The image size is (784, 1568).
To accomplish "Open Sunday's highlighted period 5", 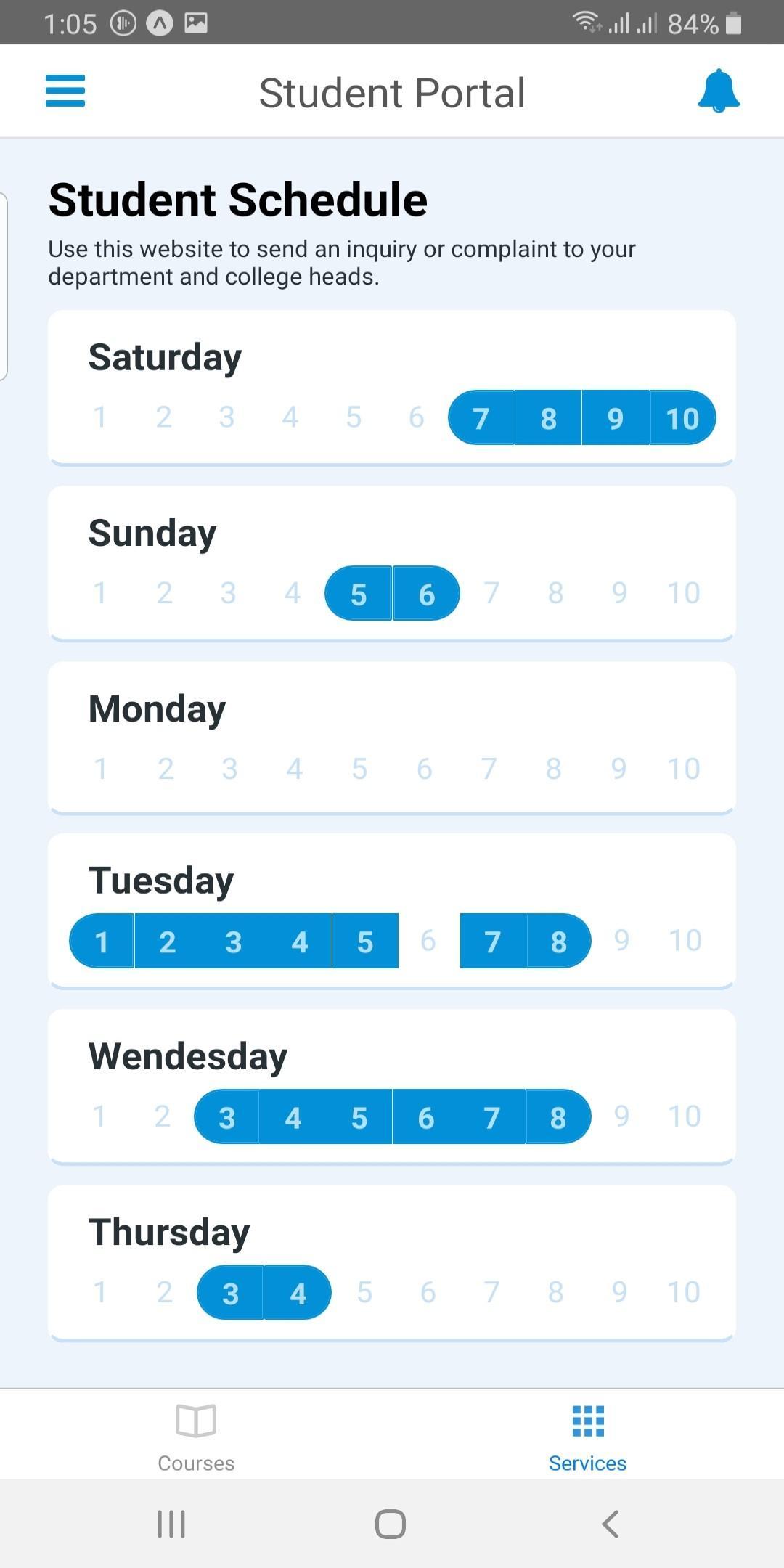I will (359, 594).
